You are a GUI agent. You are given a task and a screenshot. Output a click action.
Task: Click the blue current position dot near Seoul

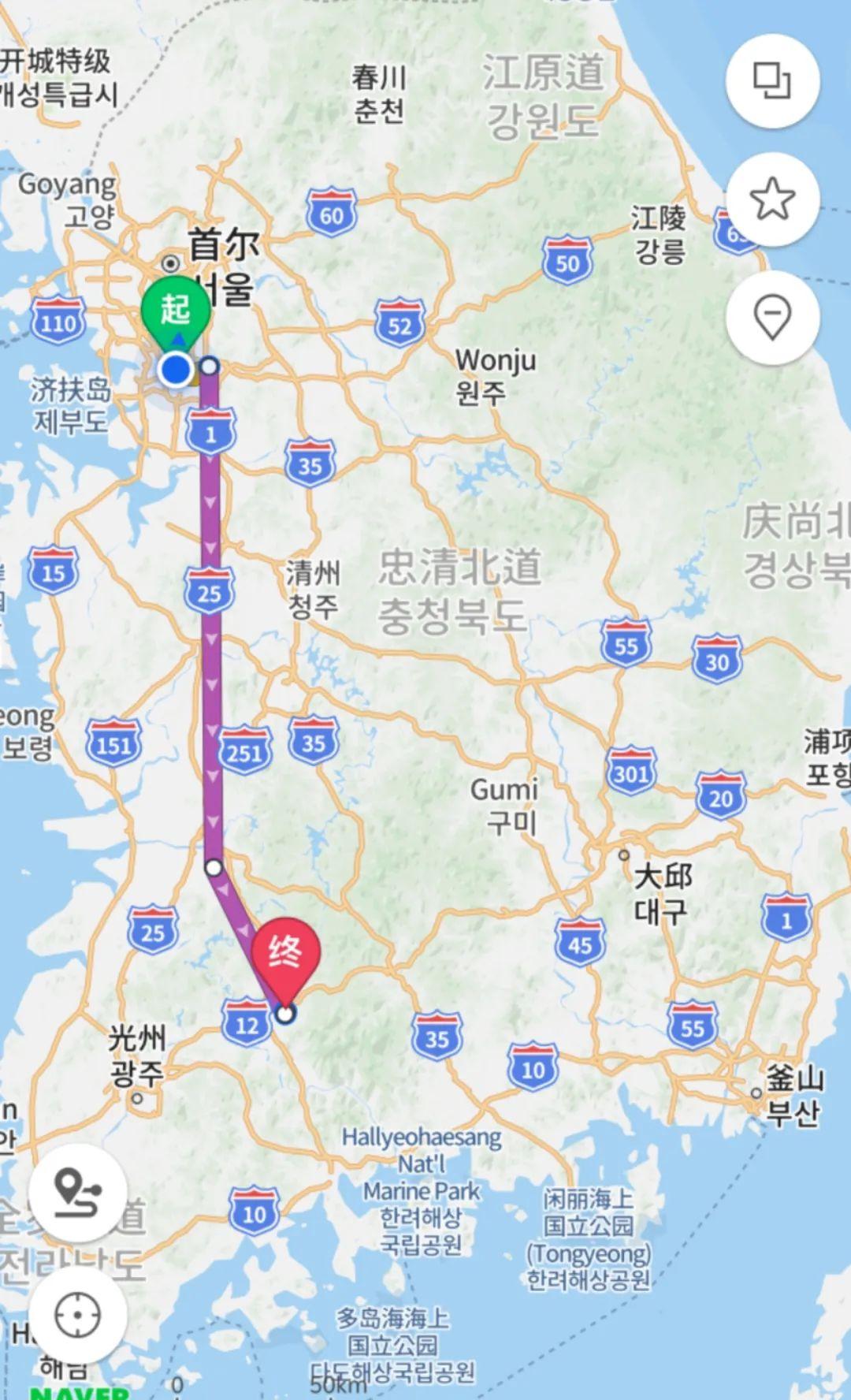click(x=175, y=368)
